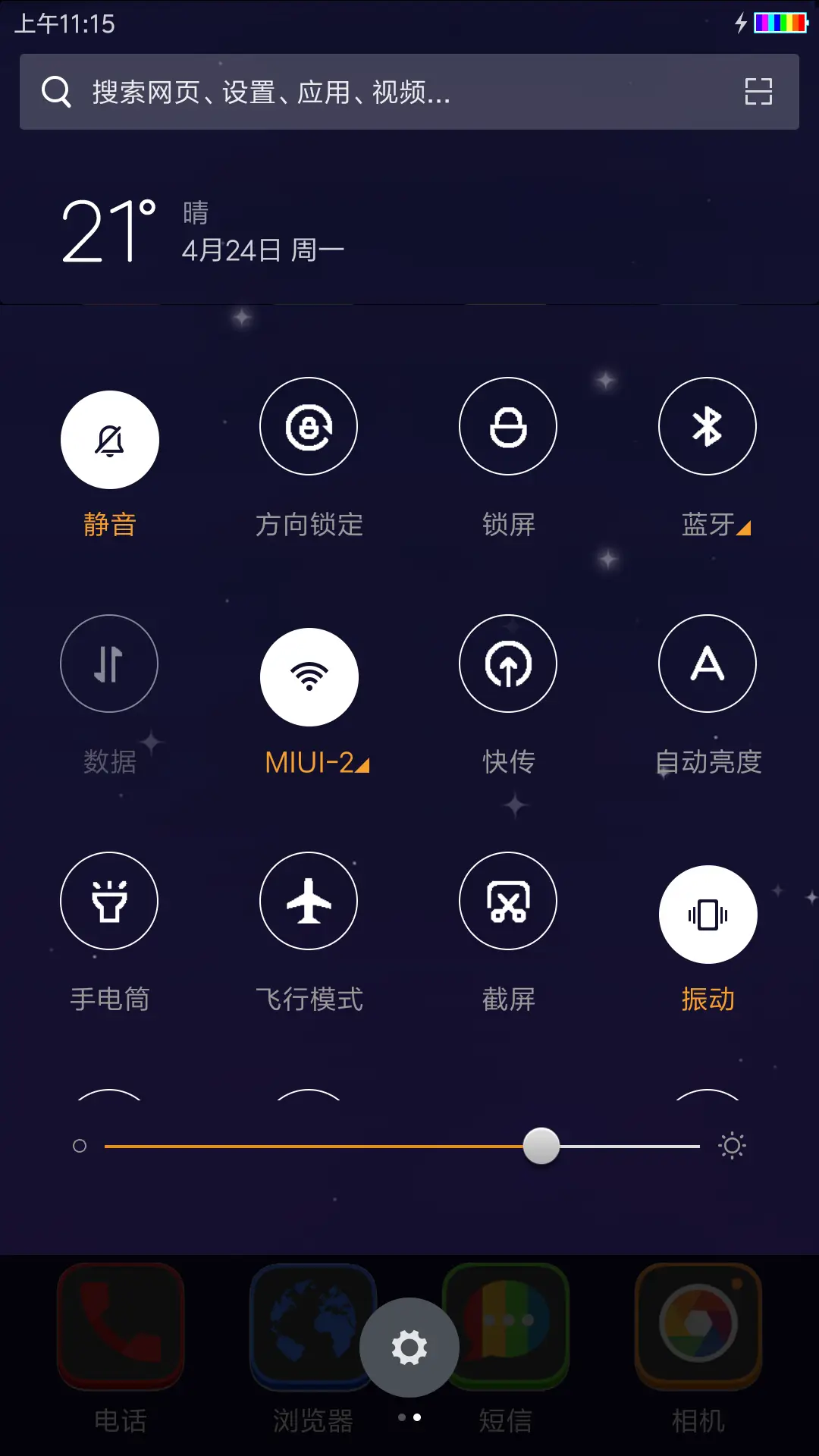Disable the mute (静音) toggle
Screen dimensions: 819x1456
[109, 440]
